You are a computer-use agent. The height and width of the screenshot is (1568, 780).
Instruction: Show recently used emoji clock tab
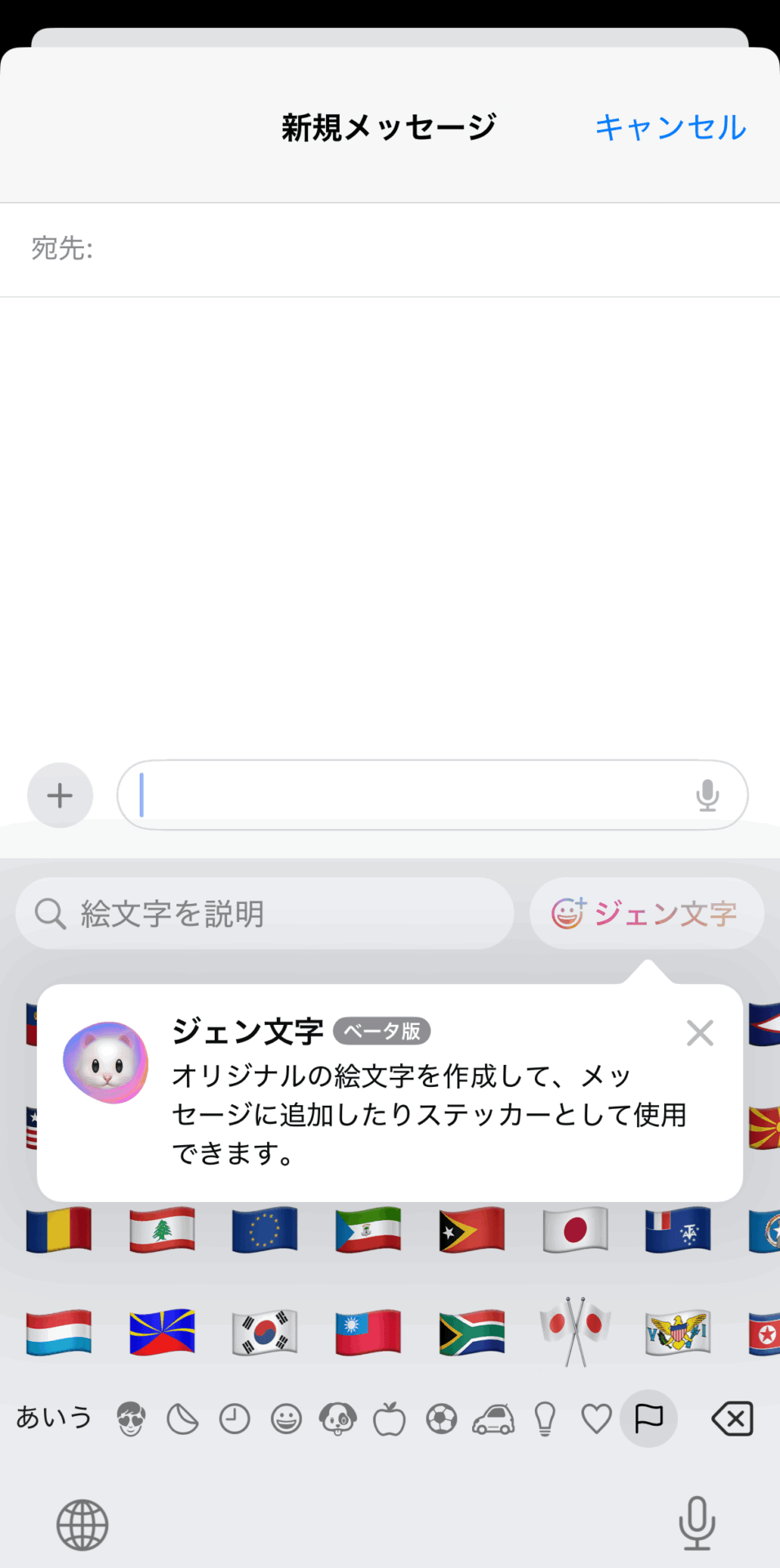click(x=234, y=1419)
